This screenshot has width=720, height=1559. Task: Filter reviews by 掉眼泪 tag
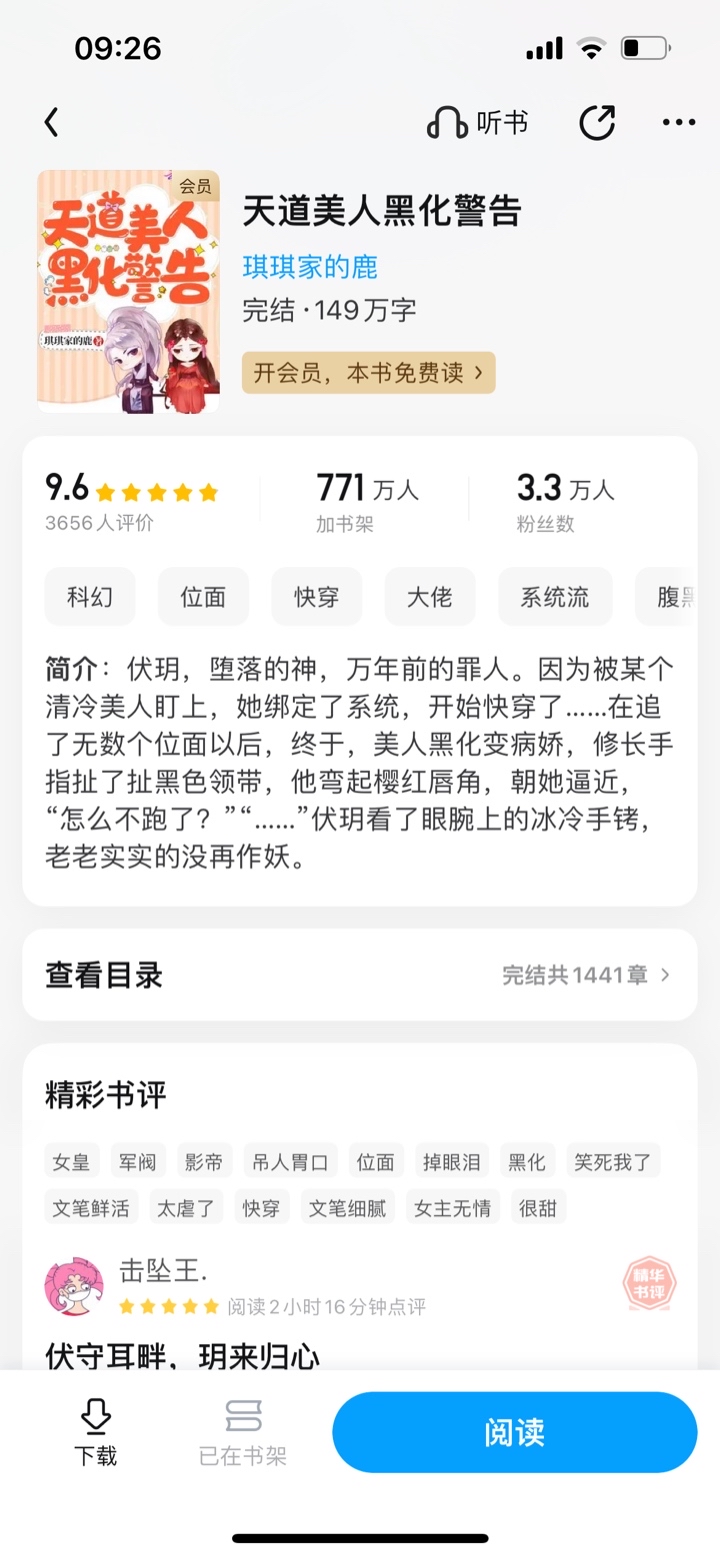[451, 1161]
